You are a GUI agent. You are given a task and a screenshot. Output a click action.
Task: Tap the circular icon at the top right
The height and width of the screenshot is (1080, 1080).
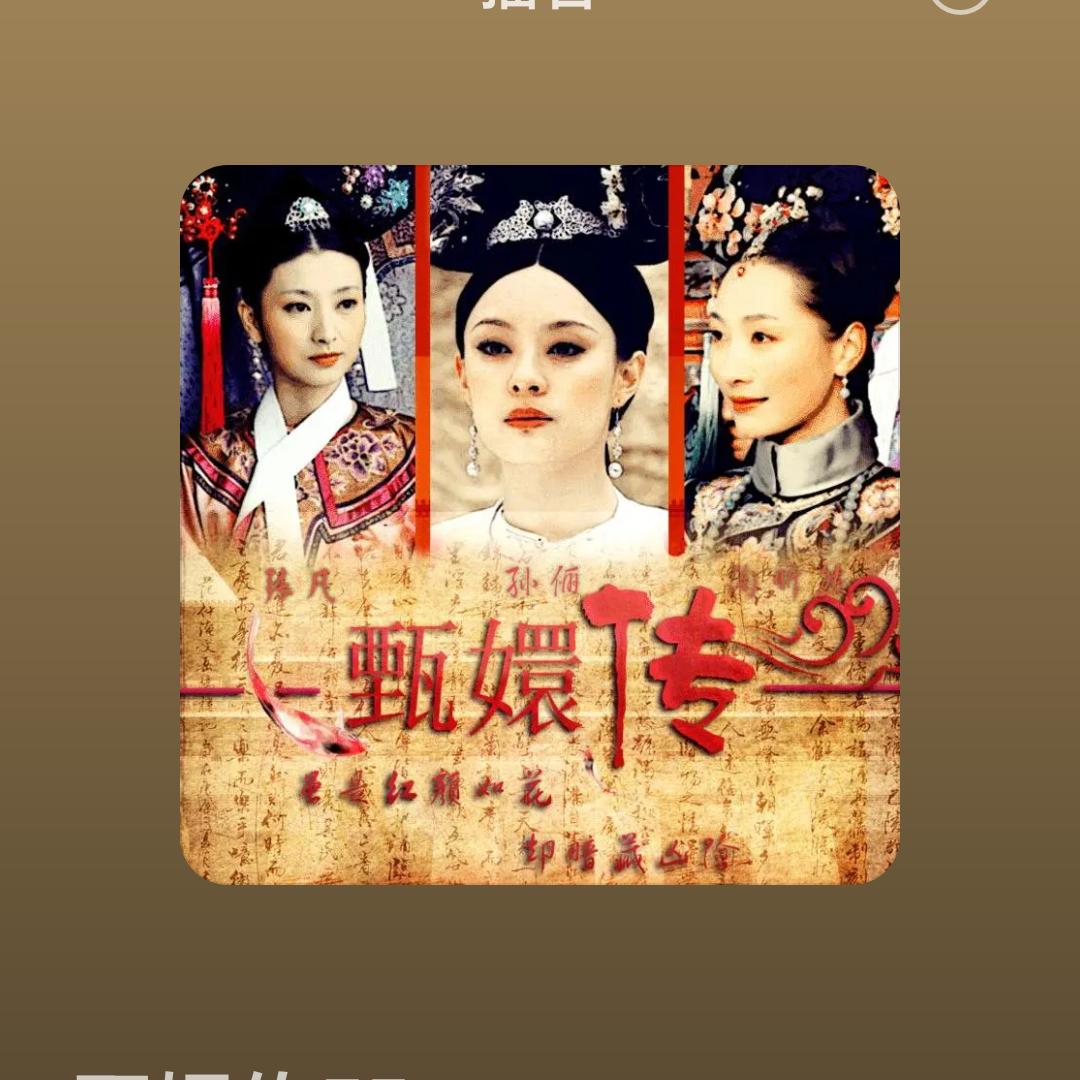click(960, 3)
